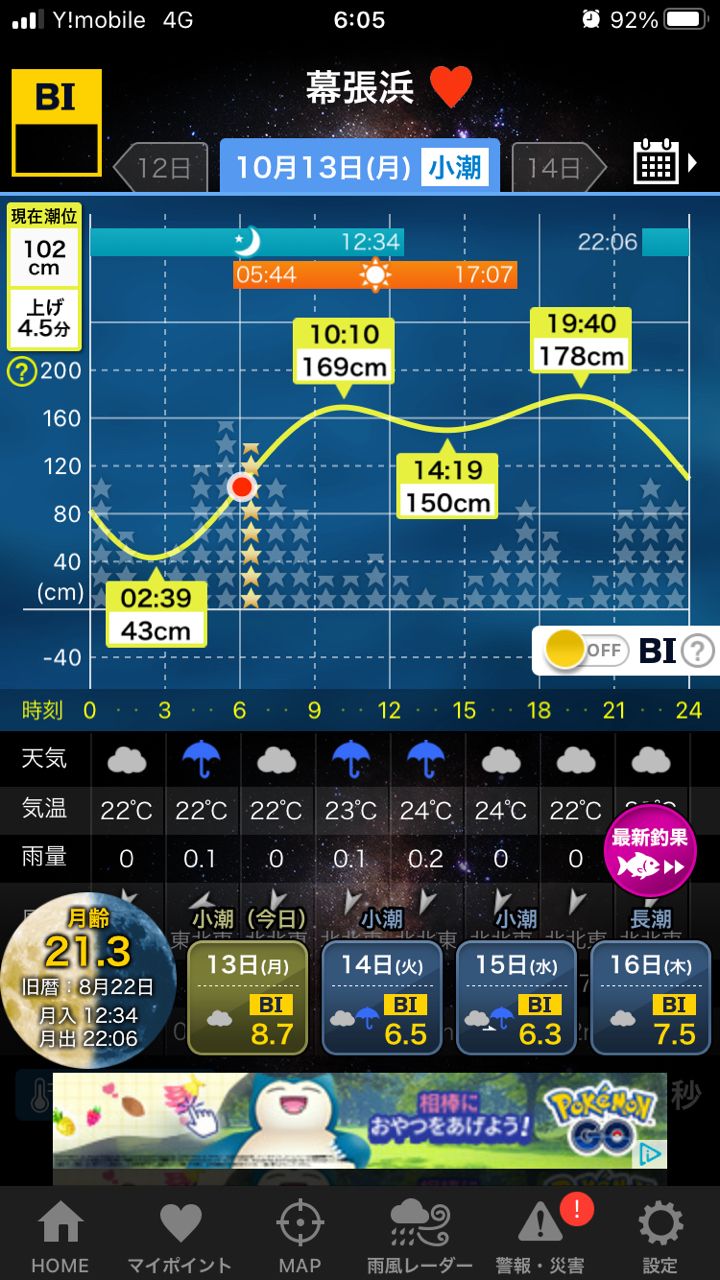The height and width of the screenshot is (1280, 720).
Task: Select the 16日(木) forecast card
Action: click(x=652, y=998)
